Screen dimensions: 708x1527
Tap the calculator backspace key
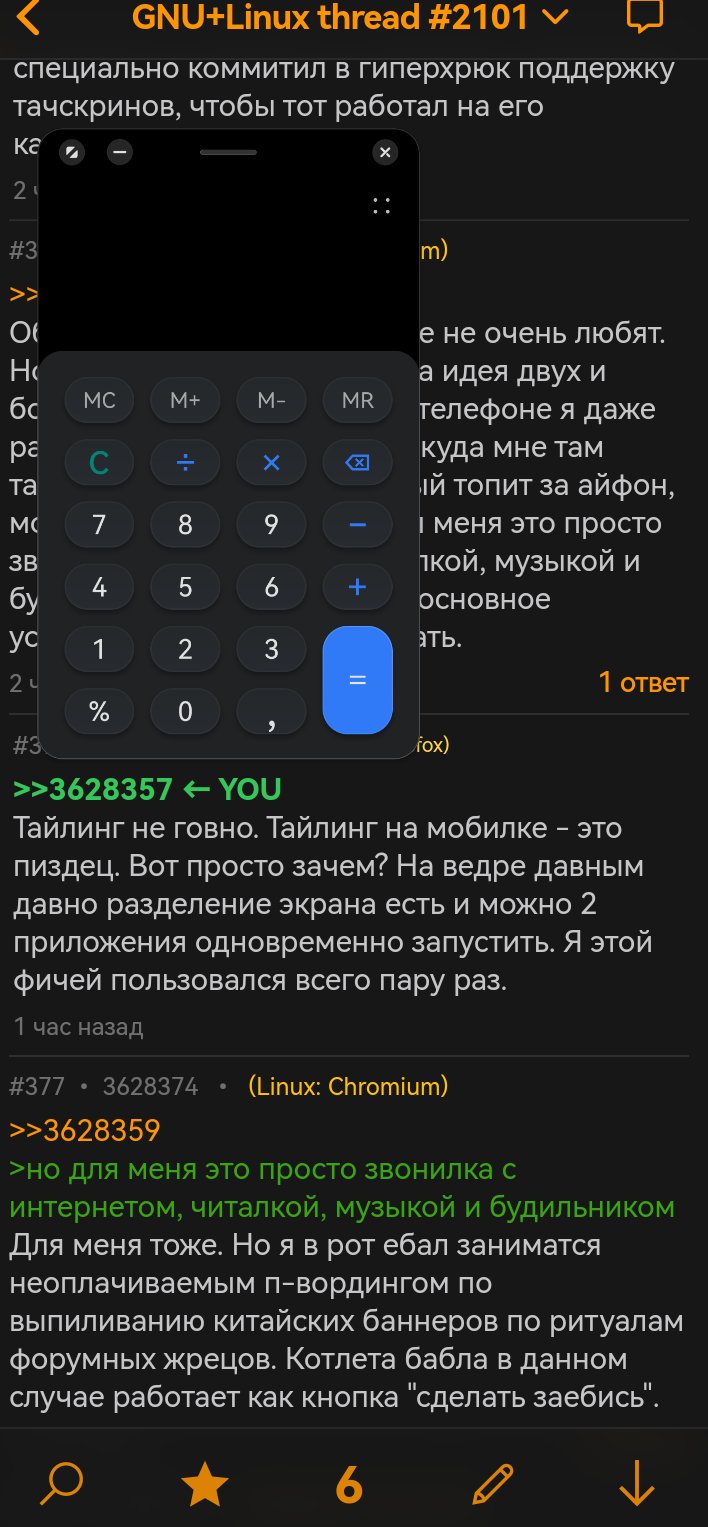pos(357,463)
